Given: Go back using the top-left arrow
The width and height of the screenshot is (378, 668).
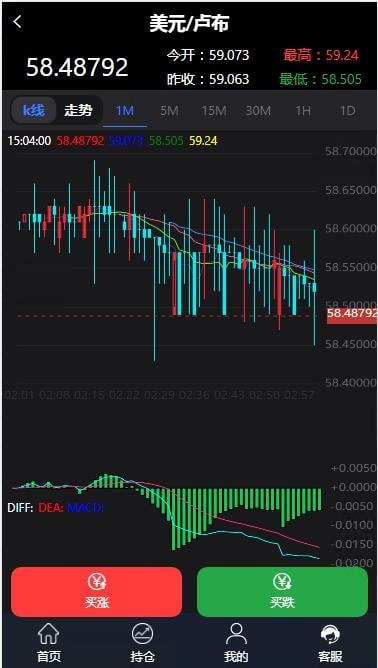Looking at the screenshot, I should click(17, 22).
